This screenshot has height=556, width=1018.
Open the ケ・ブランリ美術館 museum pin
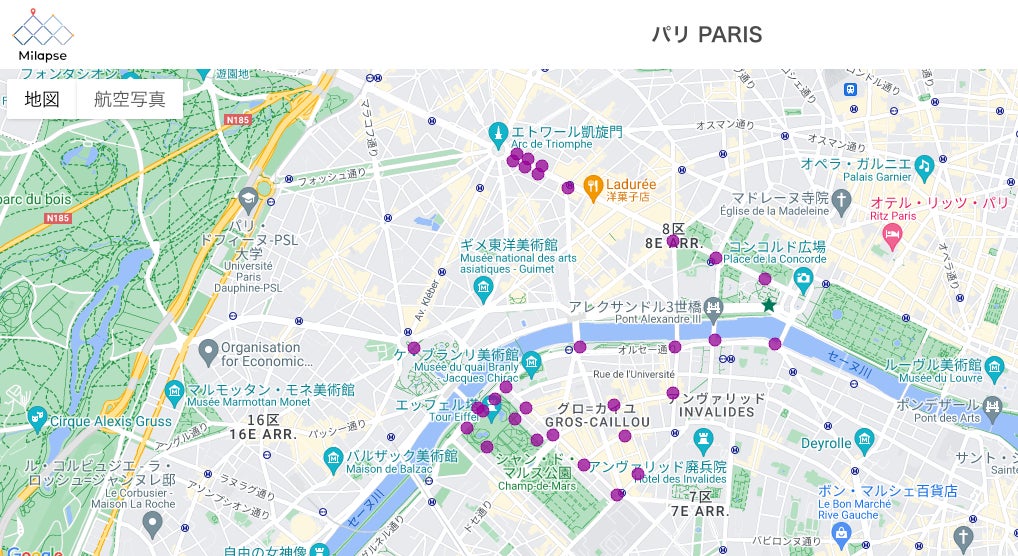tap(531, 362)
